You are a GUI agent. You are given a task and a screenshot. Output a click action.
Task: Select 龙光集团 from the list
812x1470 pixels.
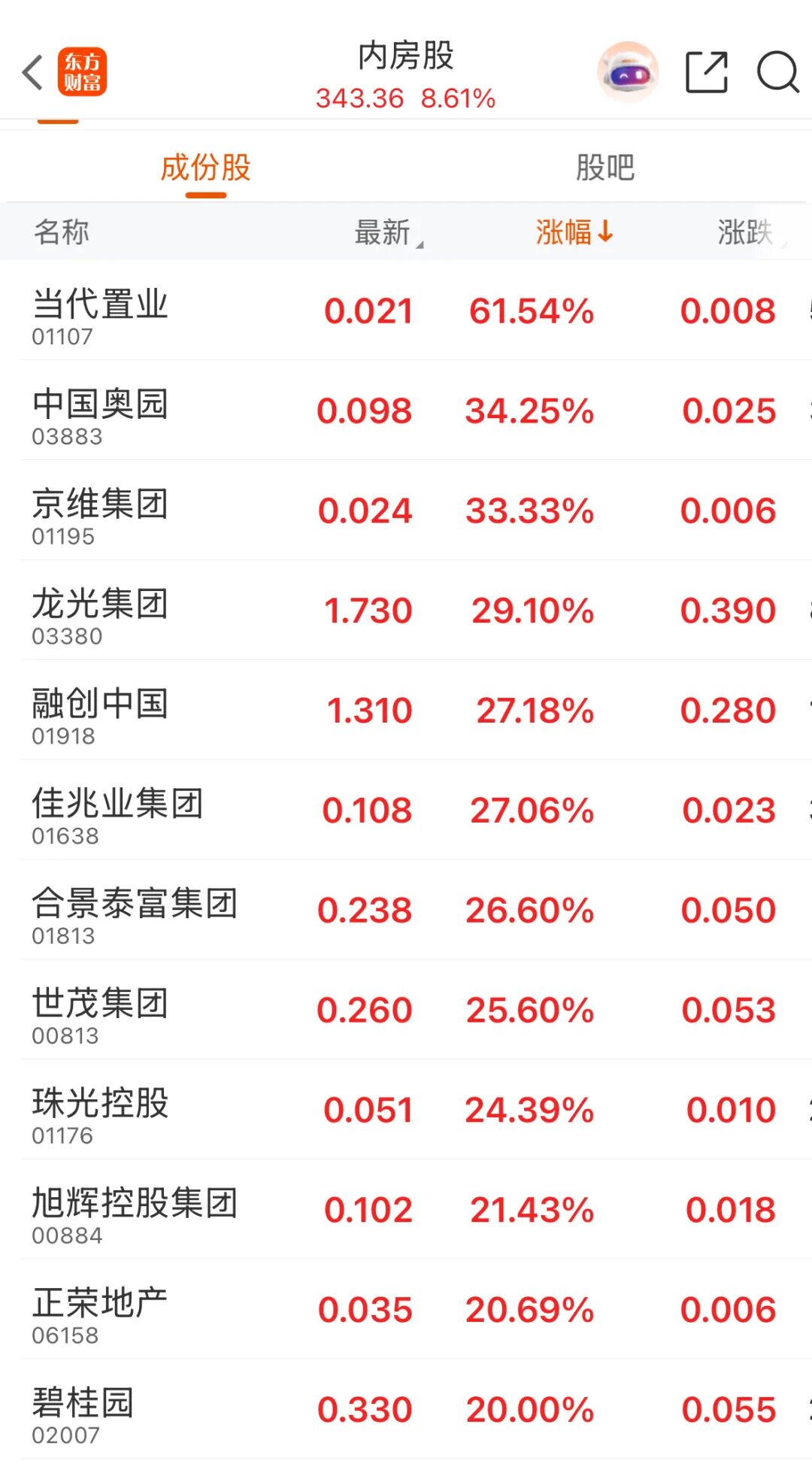point(100,612)
